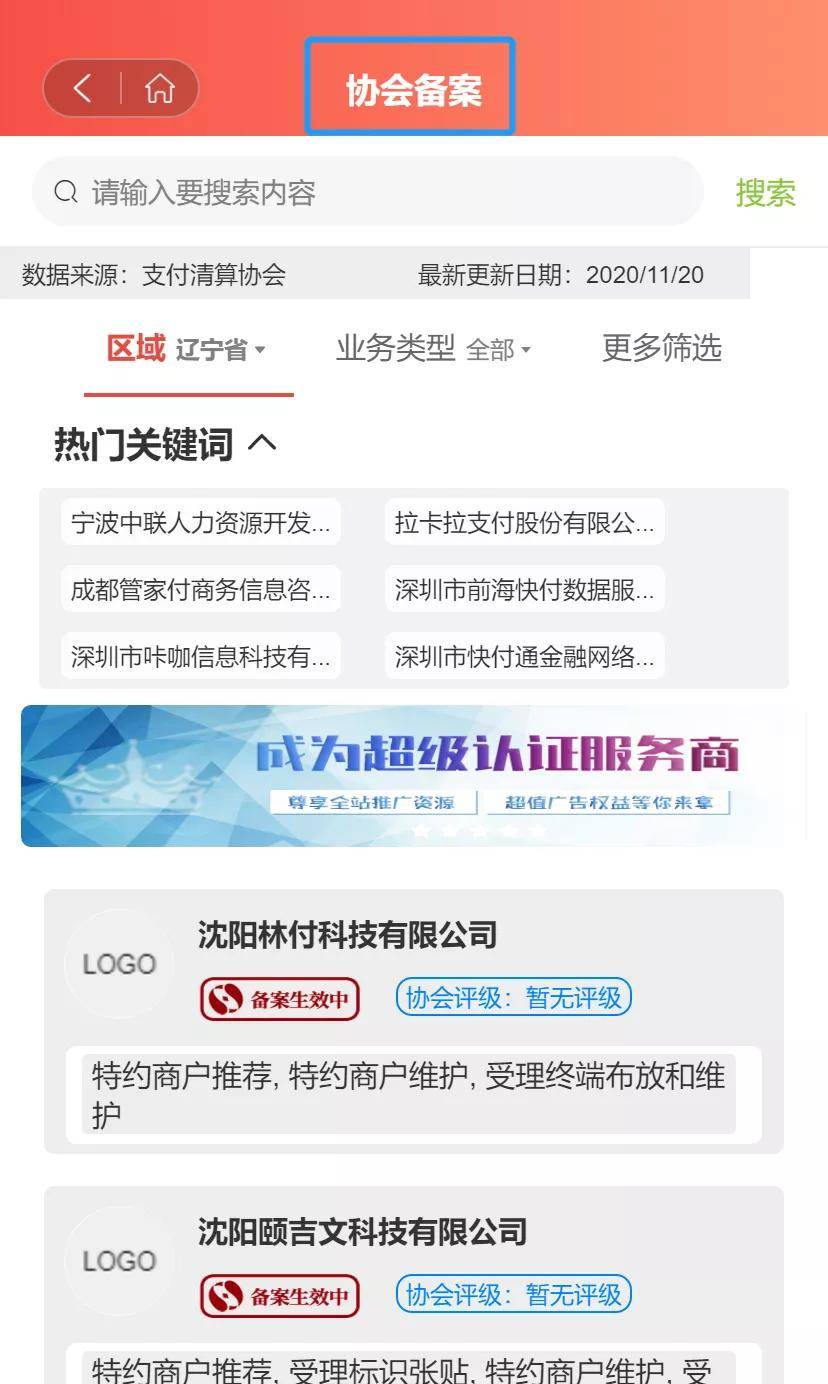Select keyword 深圳市前海快付数据服
This screenshot has width=828, height=1384.
pos(524,590)
